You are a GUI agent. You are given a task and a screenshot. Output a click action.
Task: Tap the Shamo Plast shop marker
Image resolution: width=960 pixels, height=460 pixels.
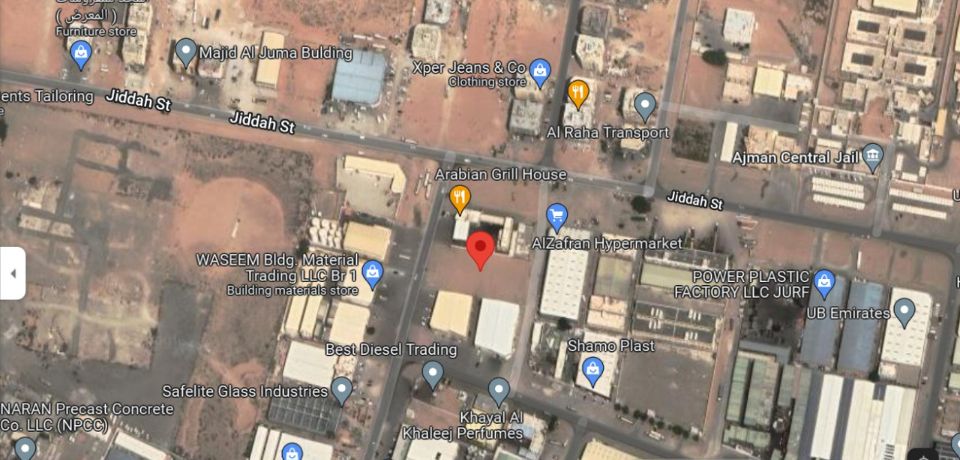coord(593,371)
